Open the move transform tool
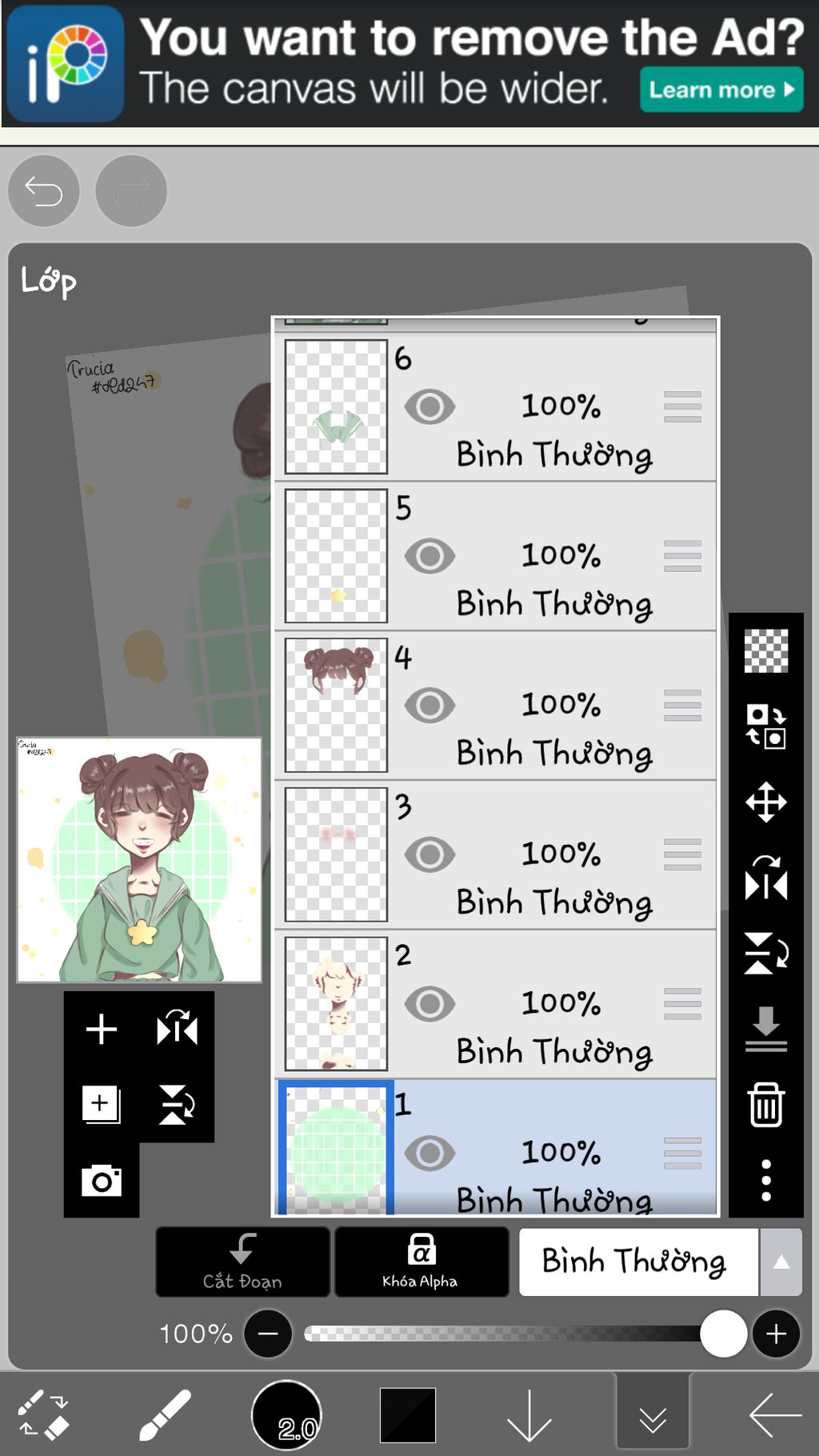 coord(765,802)
